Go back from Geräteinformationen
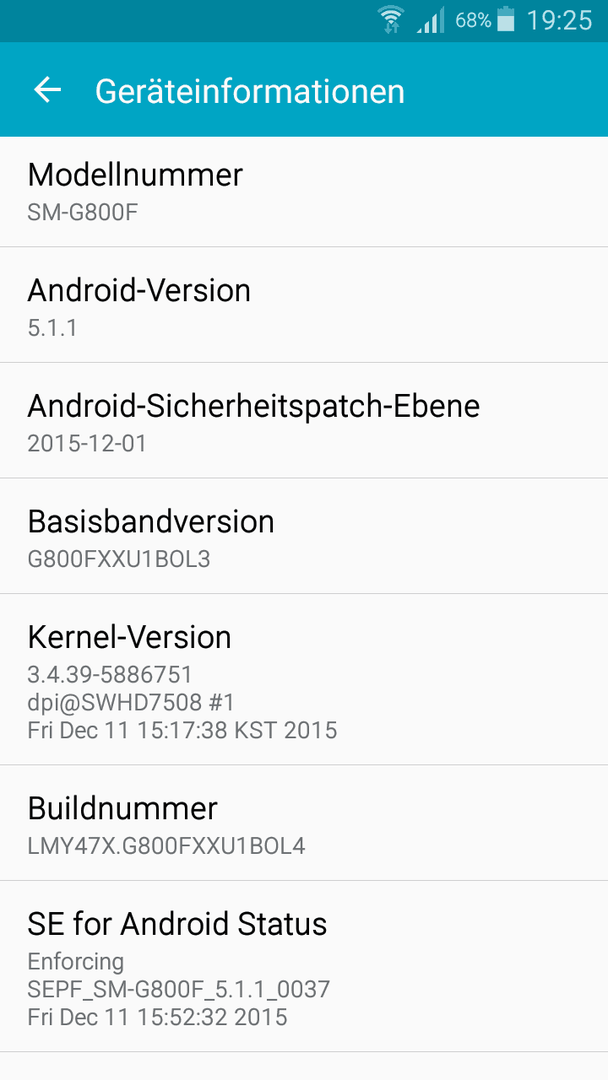608x1080 pixels. [x=47, y=91]
